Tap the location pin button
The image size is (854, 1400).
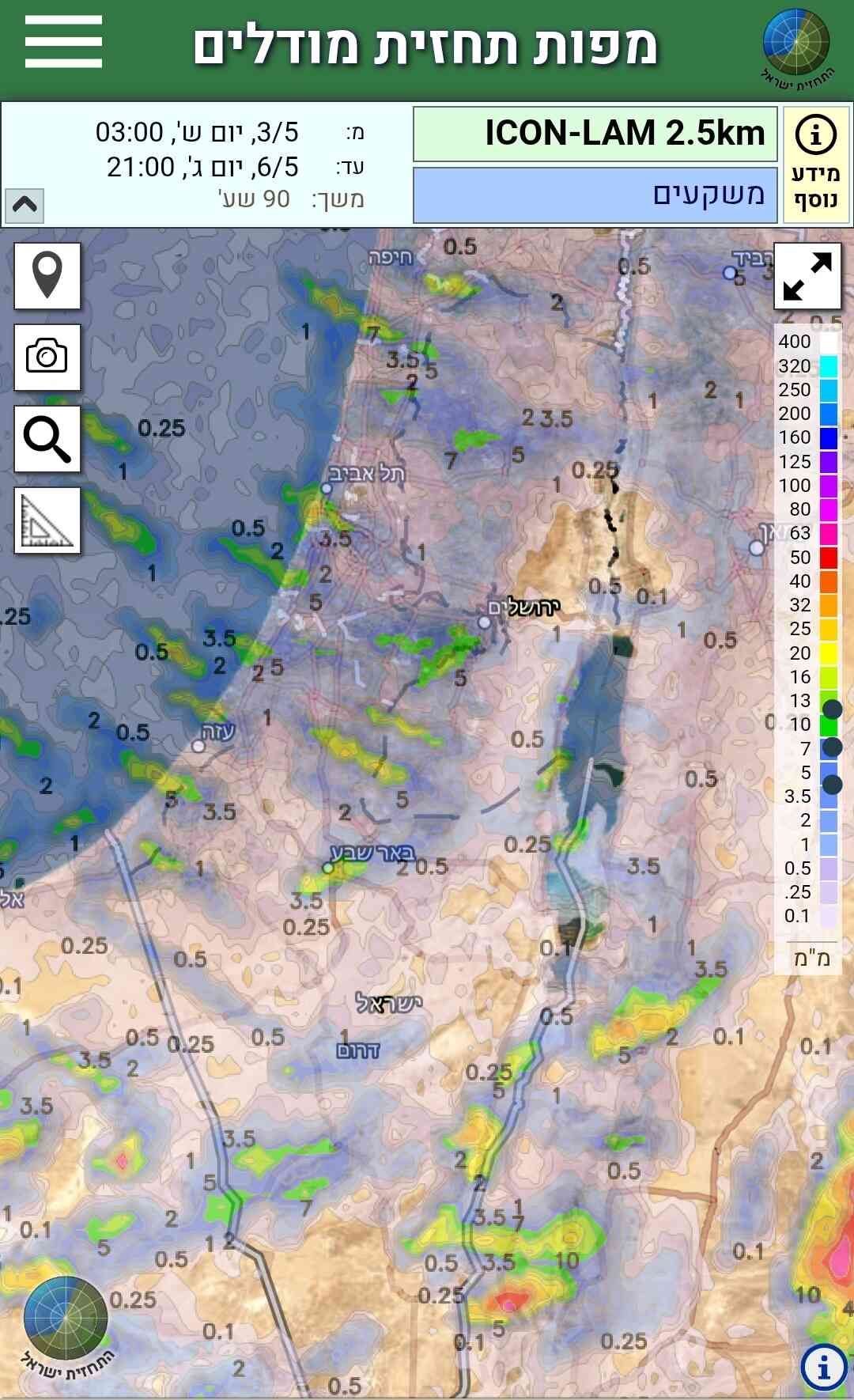point(47,275)
